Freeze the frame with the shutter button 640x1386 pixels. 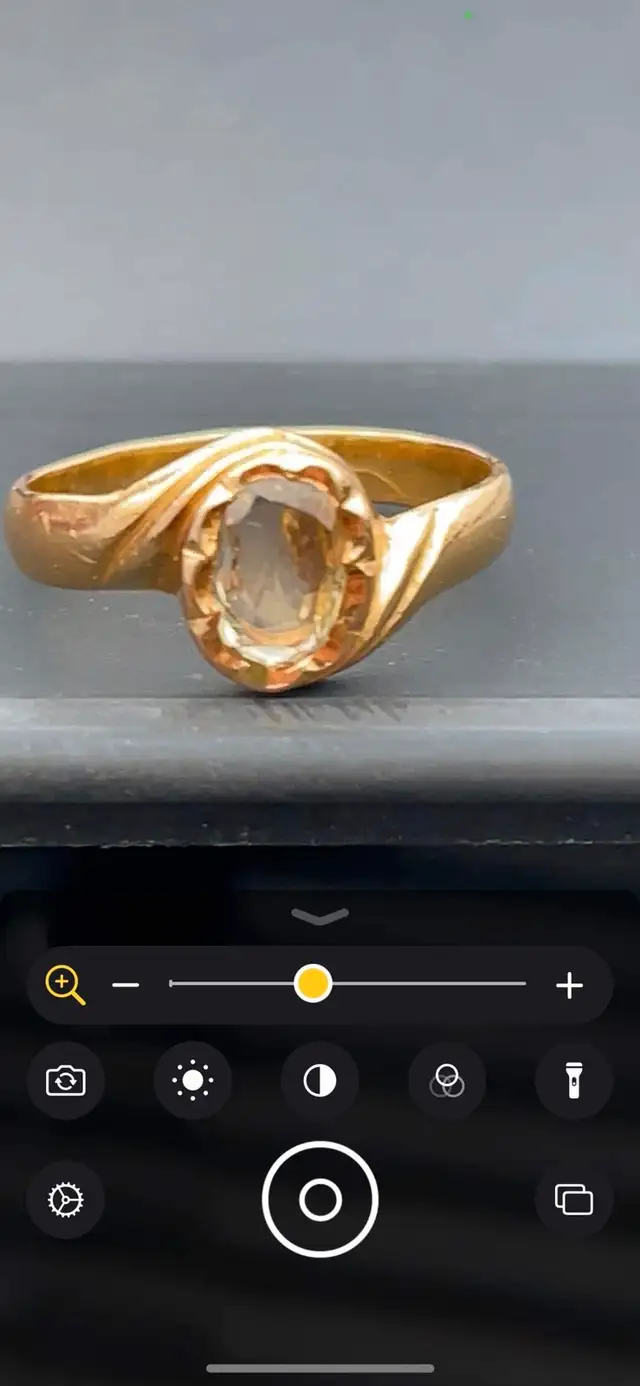(x=320, y=1199)
